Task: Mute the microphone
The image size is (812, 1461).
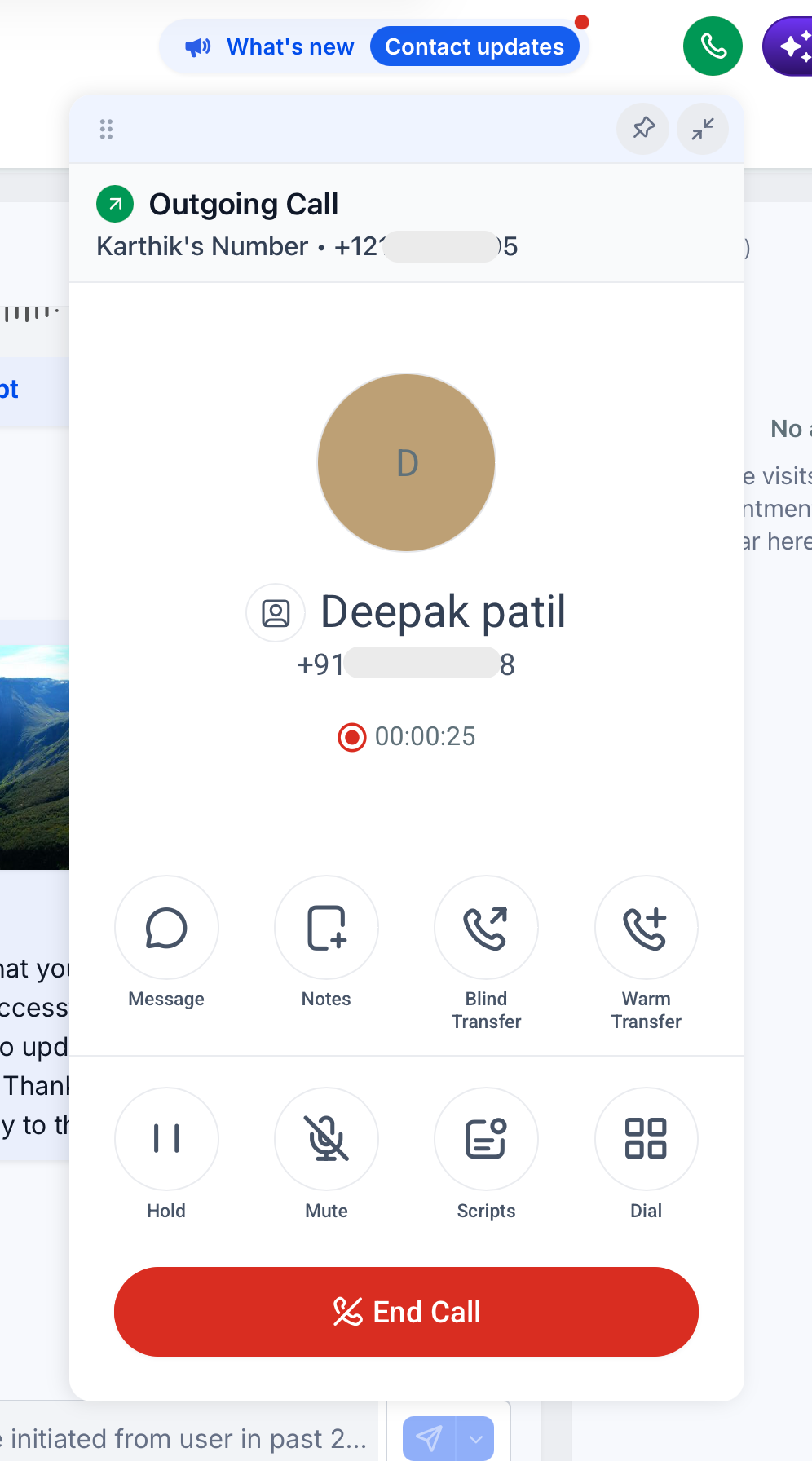Action: pyautogui.click(x=326, y=1139)
